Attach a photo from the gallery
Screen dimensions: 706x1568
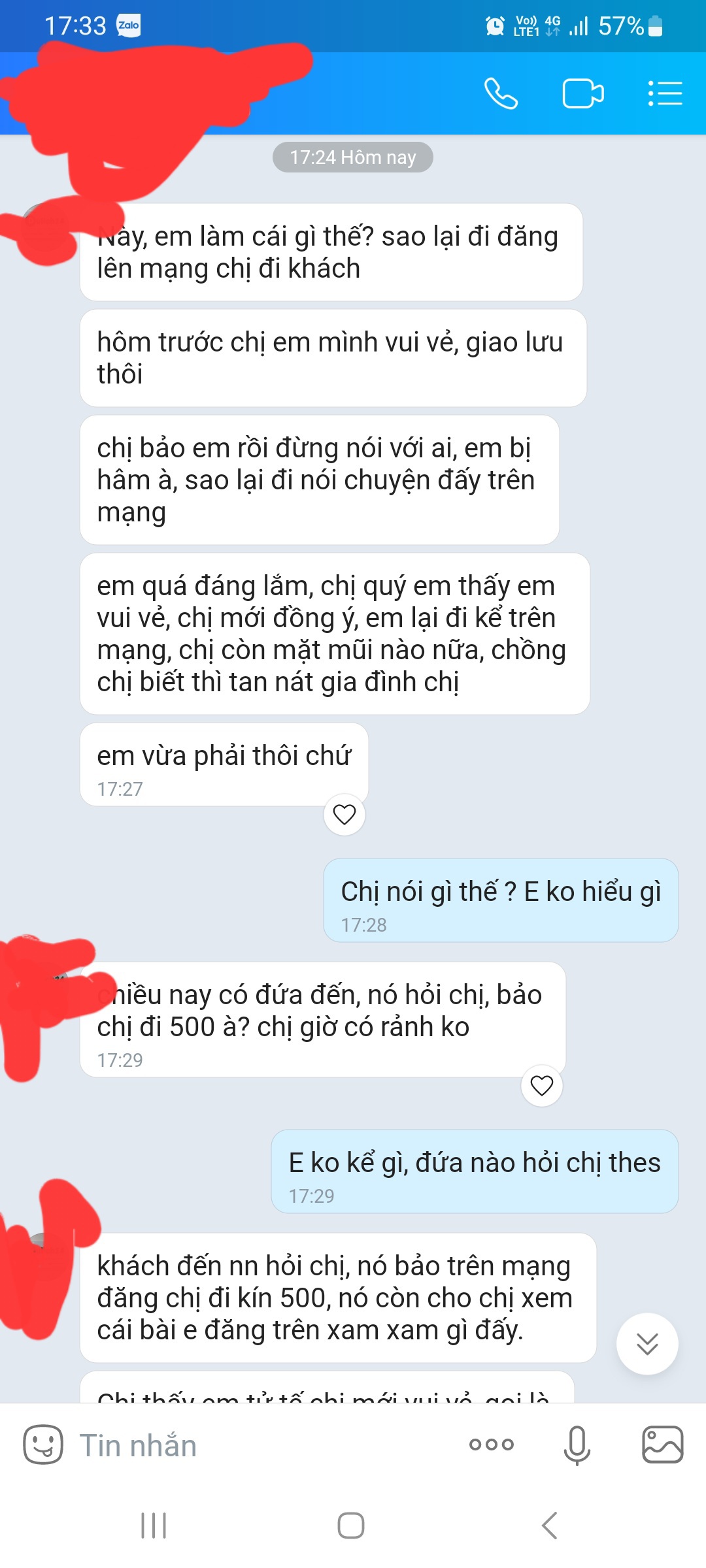click(x=662, y=1445)
